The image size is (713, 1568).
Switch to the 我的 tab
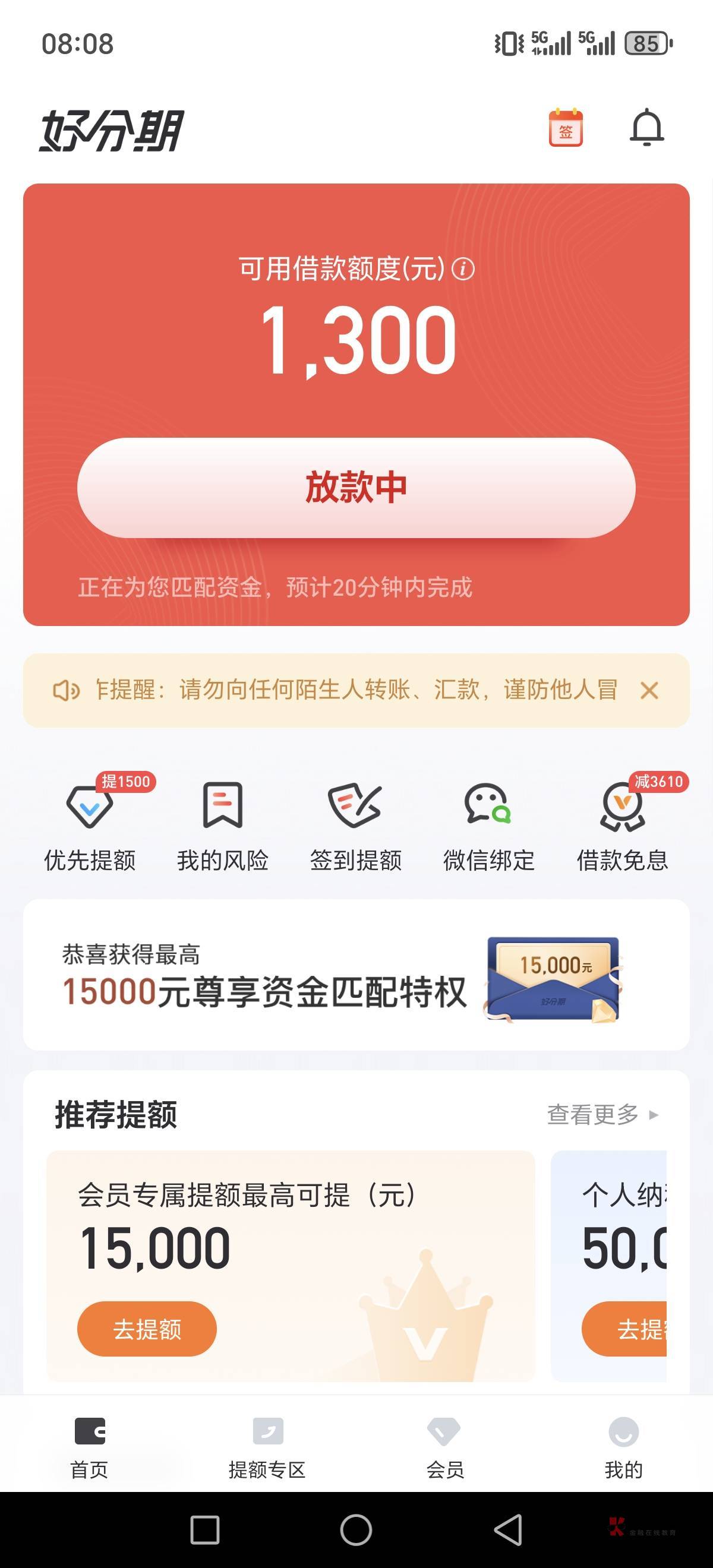(x=623, y=1449)
